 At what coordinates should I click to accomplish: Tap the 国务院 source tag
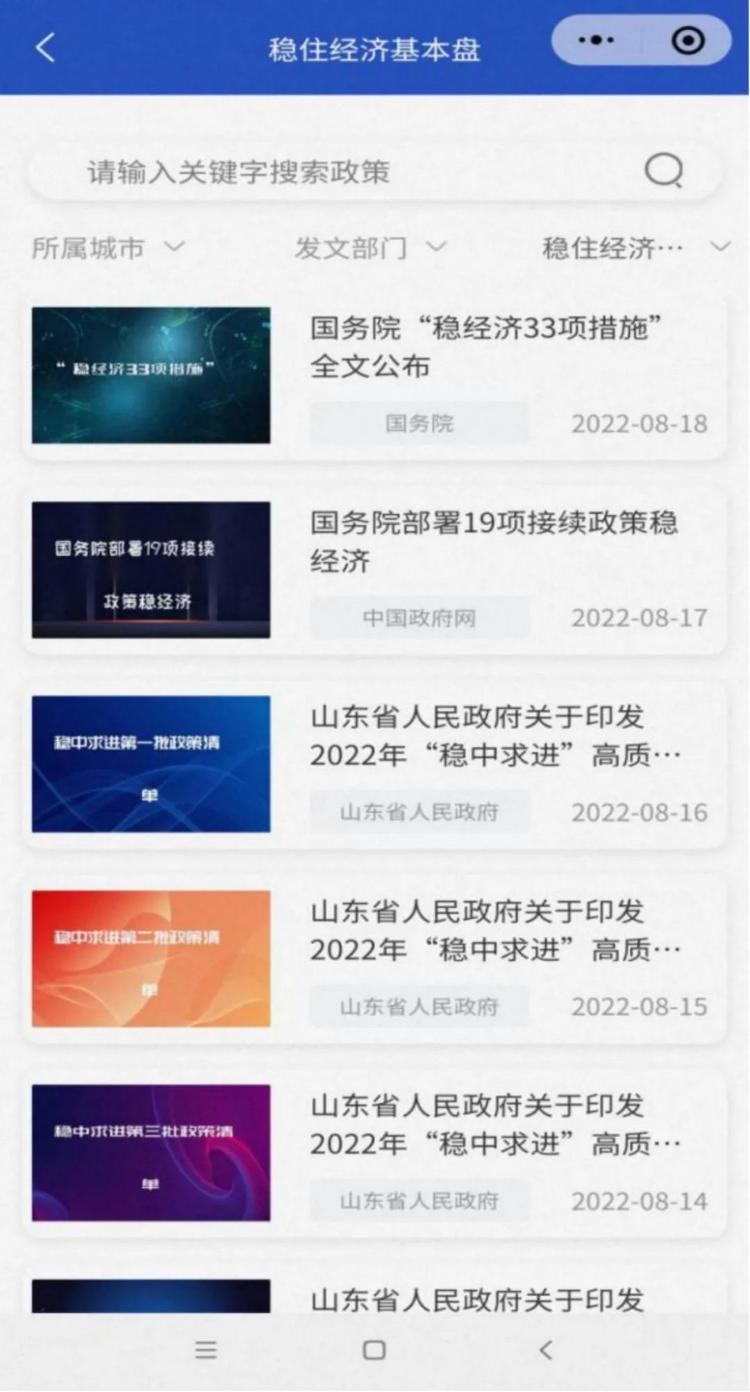click(418, 422)
